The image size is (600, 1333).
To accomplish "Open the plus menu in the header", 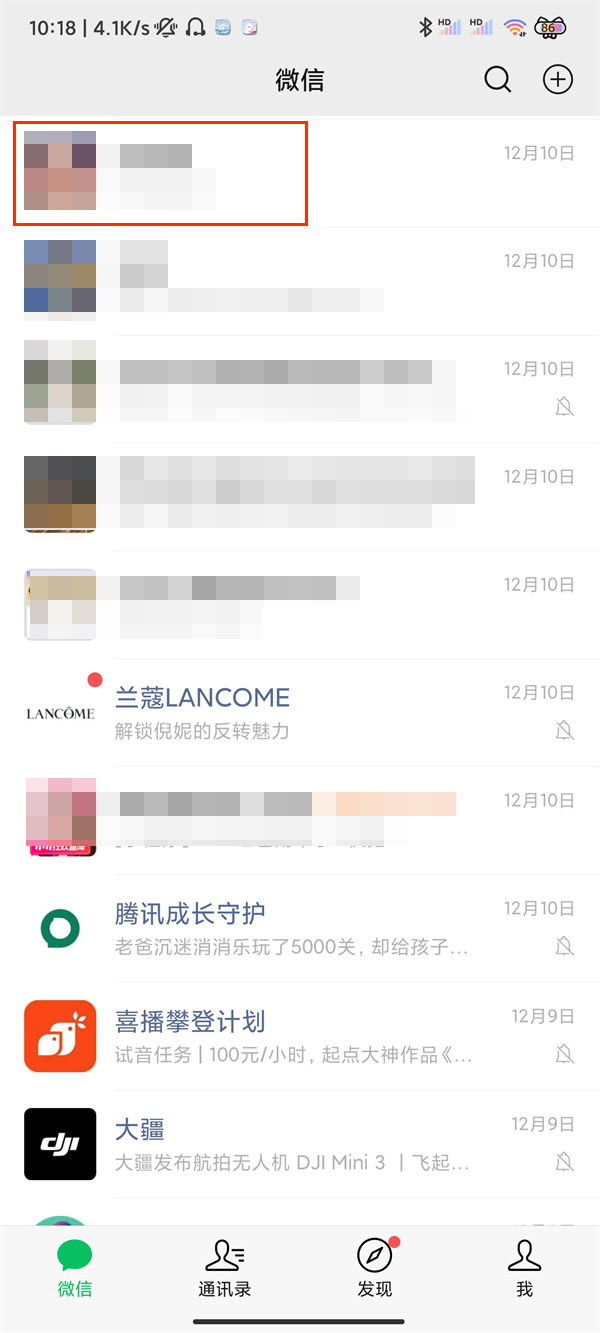I will 557,80.
